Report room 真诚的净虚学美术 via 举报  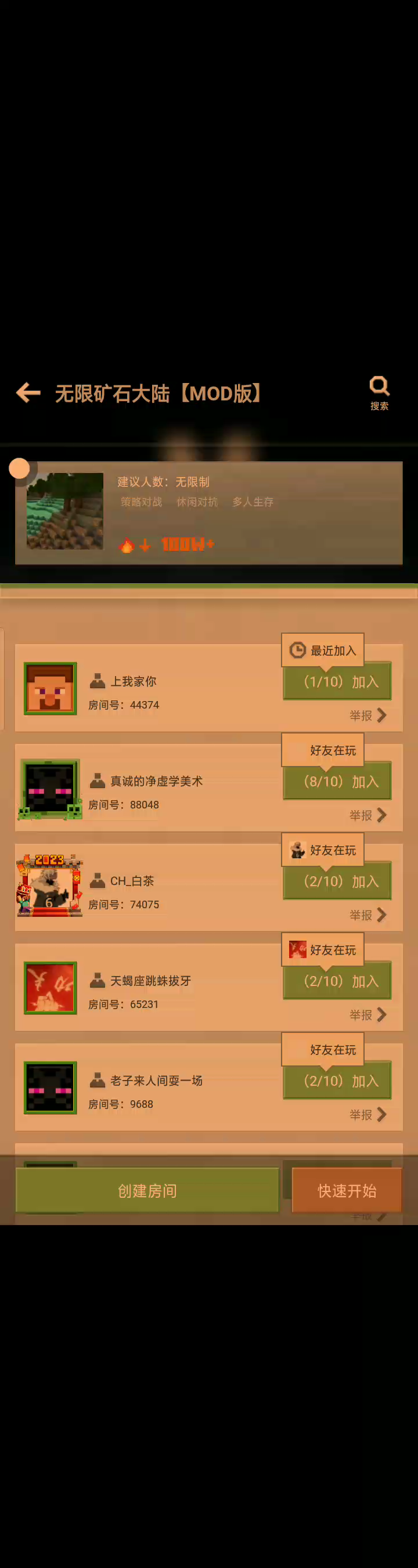[367, 815]
